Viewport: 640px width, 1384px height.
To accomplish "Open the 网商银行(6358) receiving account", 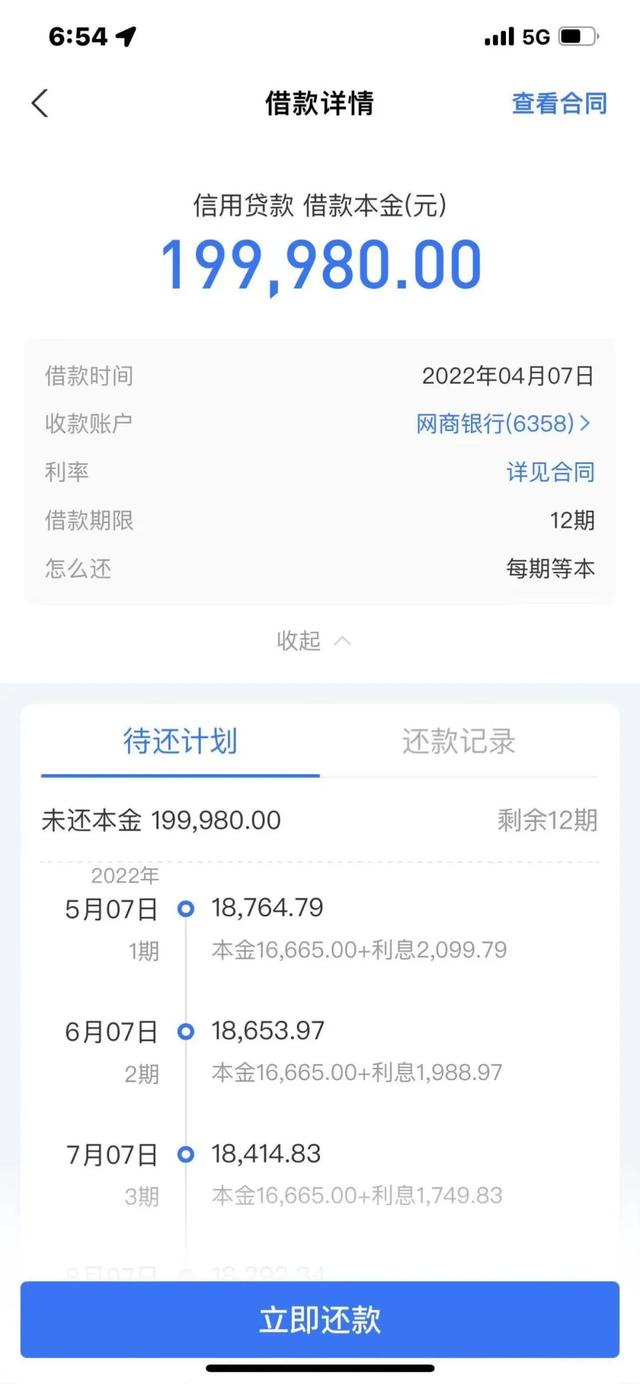I will pyautogui.click(x=503, y=424).
